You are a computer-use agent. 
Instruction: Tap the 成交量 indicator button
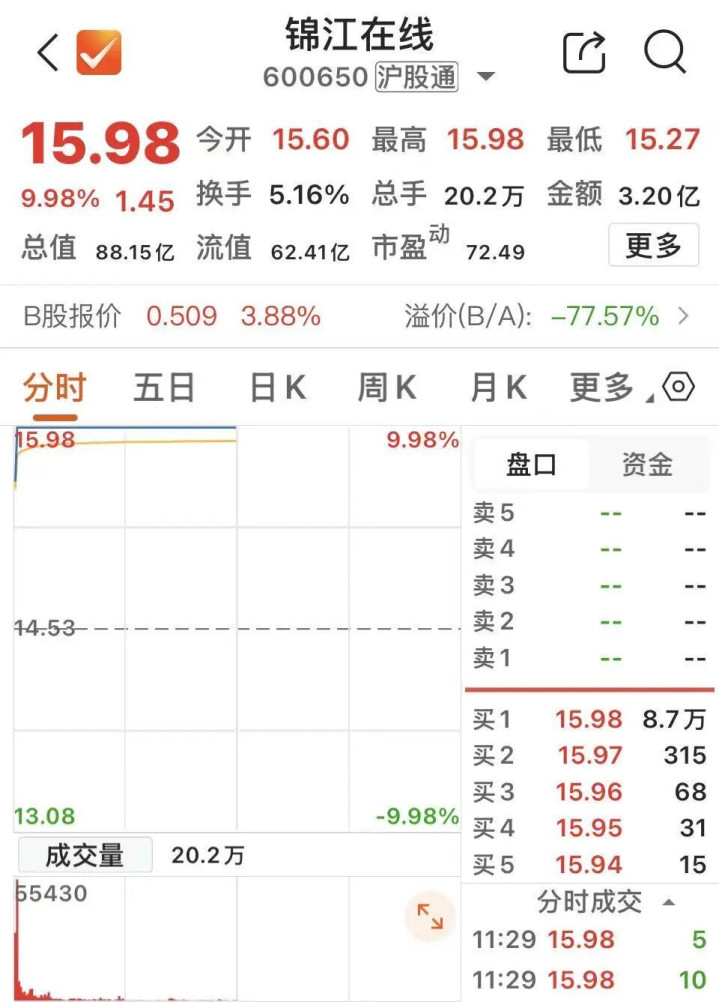tap(85, 856)
